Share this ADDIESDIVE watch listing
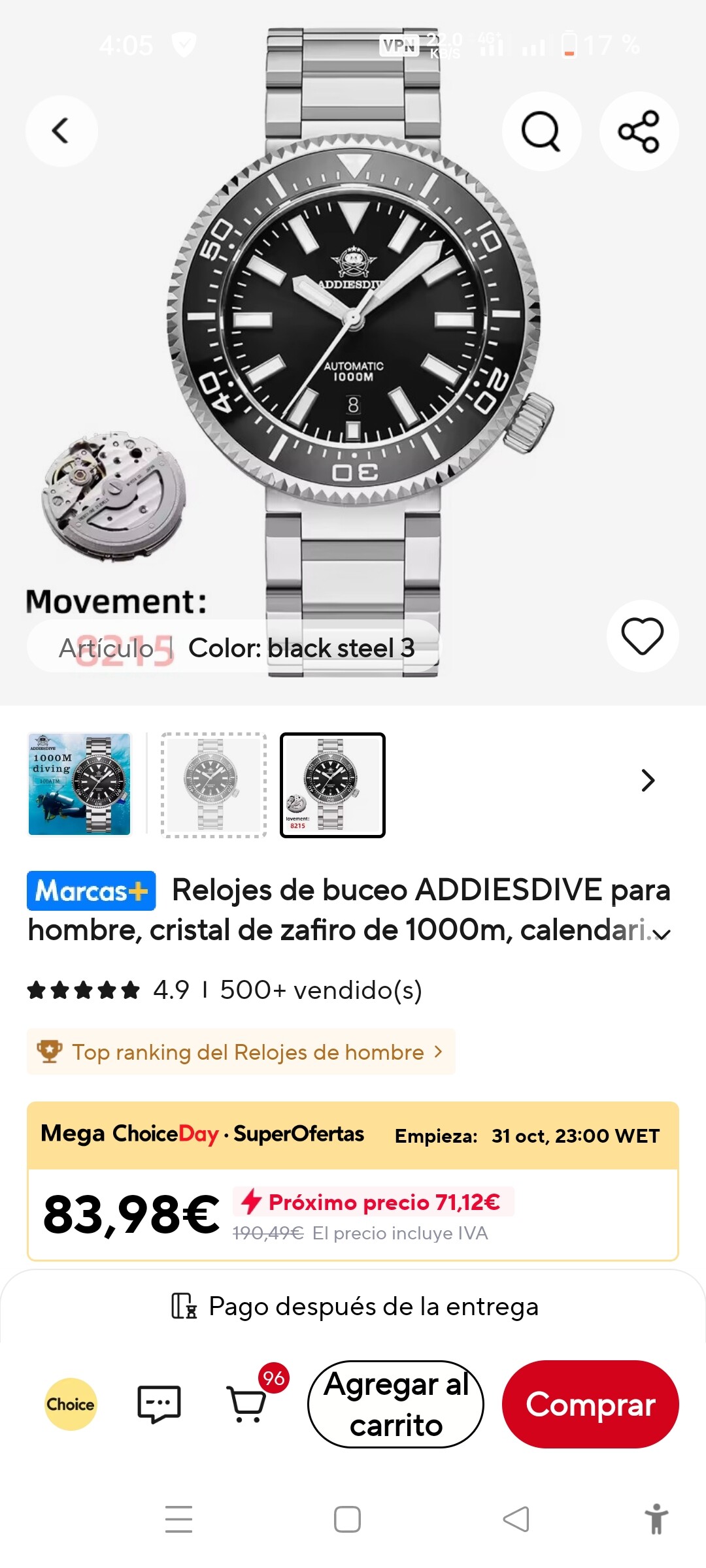The image size is (706, 1568). pyautogui.click(x=639, y=131)
